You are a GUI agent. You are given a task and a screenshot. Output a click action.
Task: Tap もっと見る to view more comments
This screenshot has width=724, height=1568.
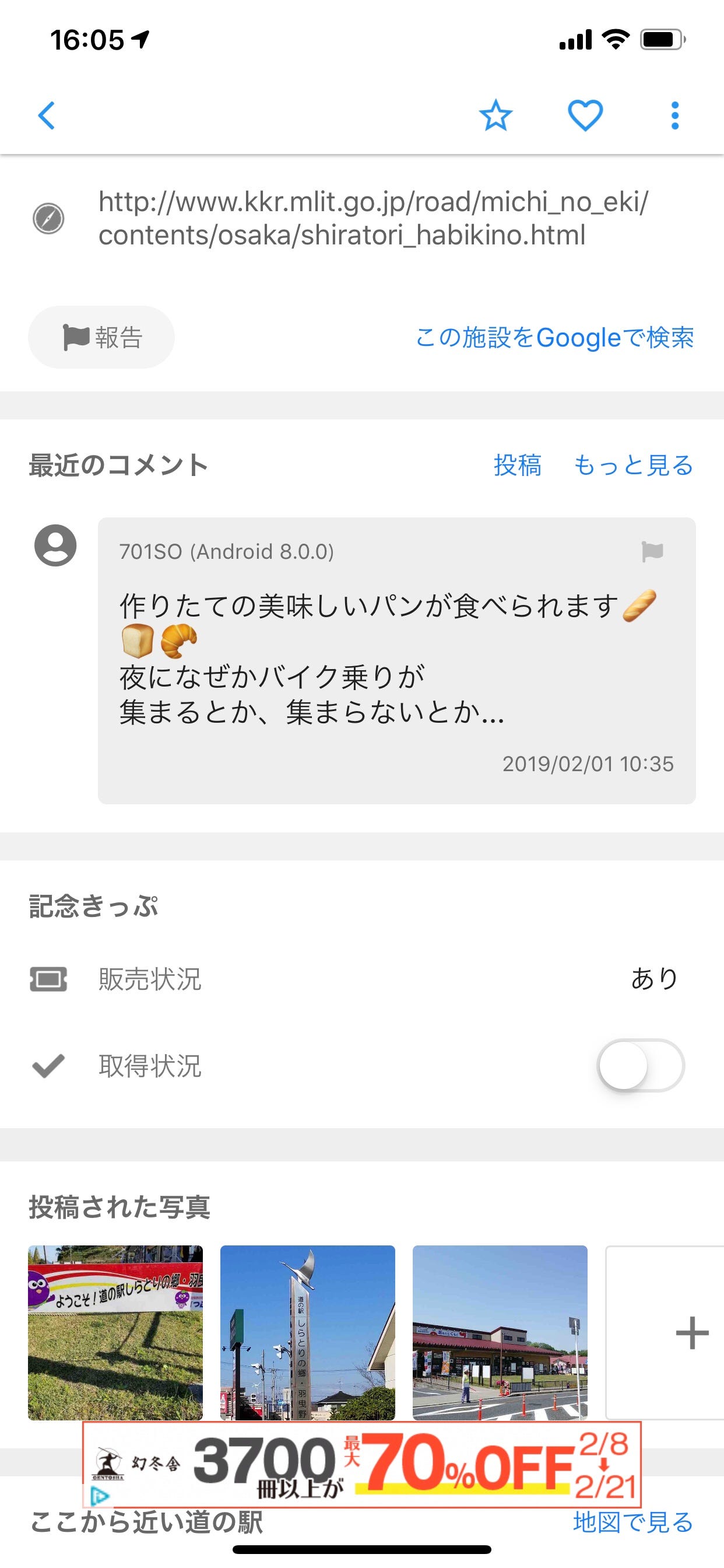pyautogui.click(x=632, y=465)
